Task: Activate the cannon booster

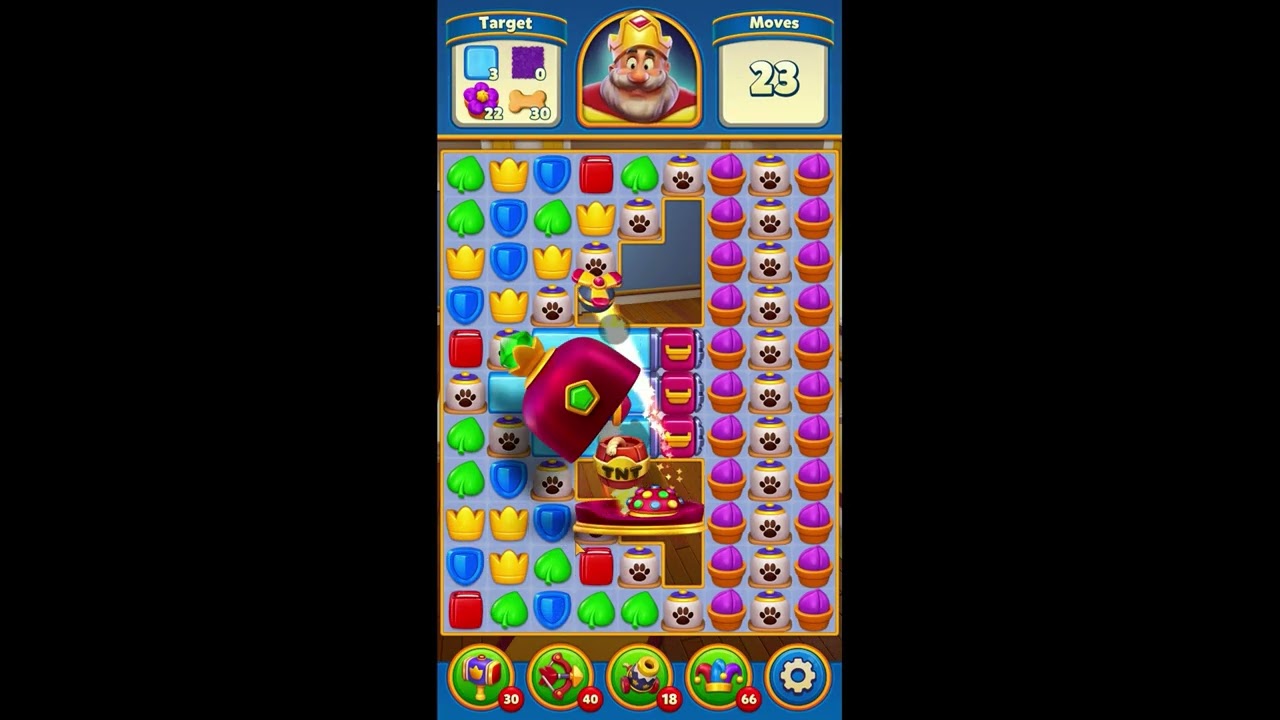Action: [639, 677]
